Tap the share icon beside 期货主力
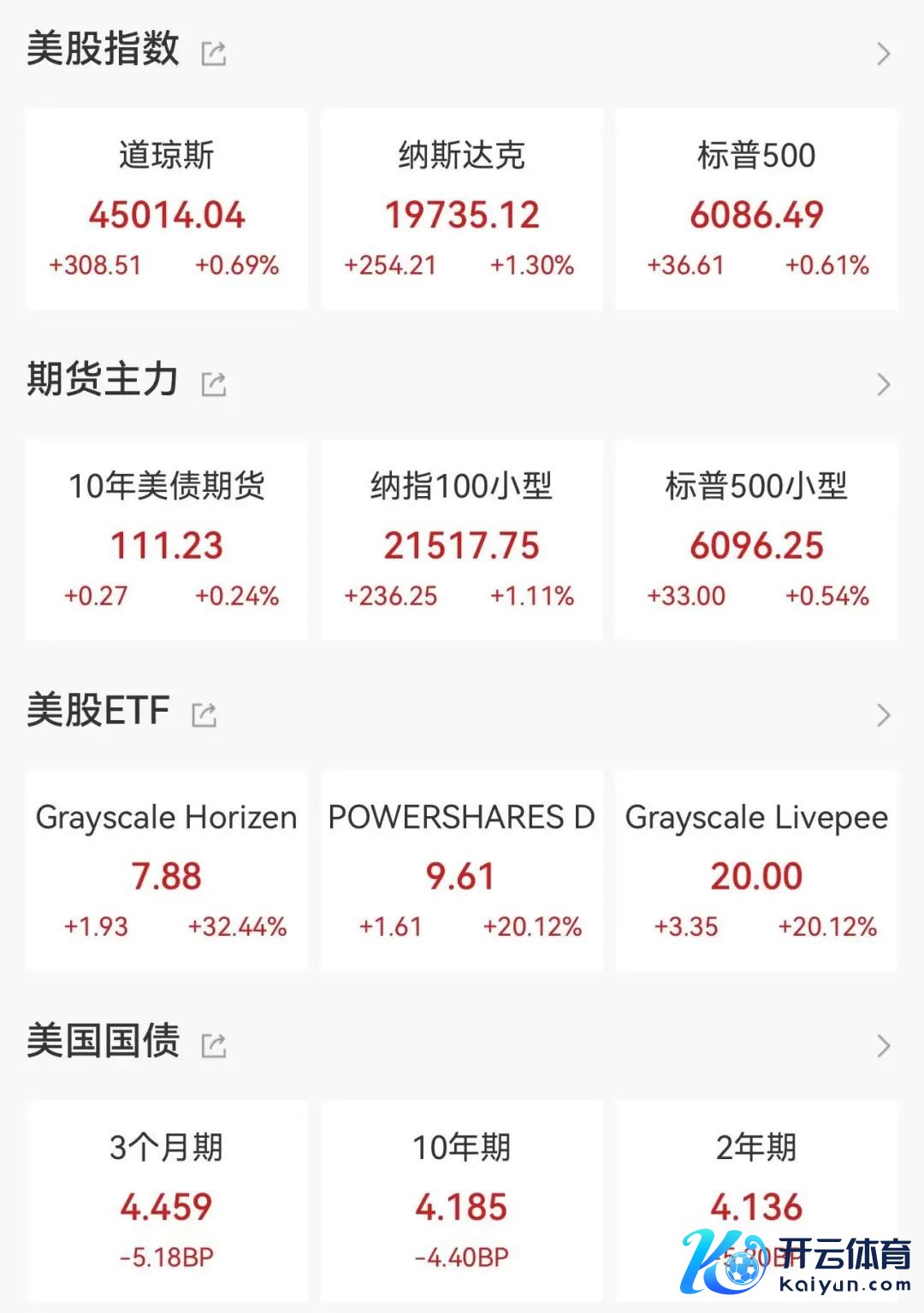This screenshot has width=924, height=1313. tap(213, 384)
